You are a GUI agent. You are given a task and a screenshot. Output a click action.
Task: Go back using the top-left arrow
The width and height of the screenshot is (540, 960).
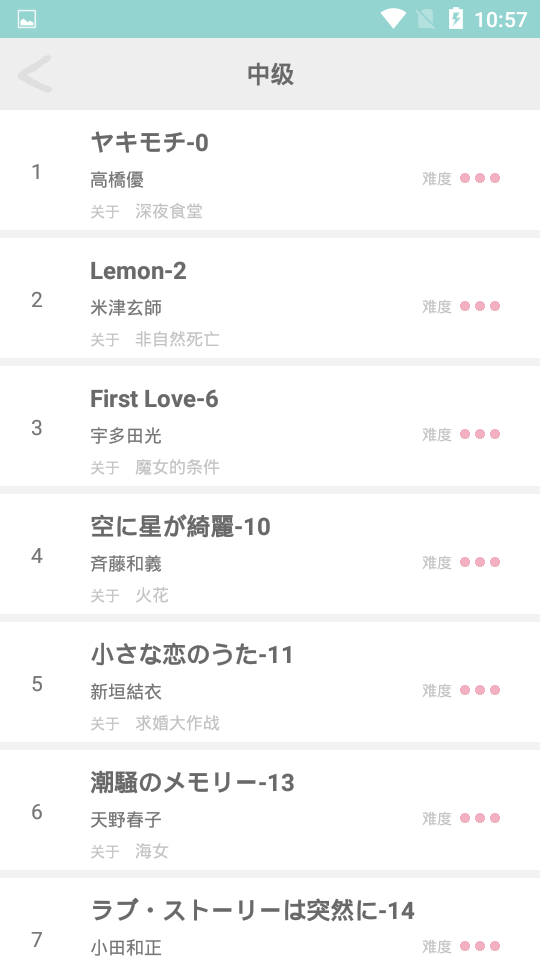tap(35, 74)
